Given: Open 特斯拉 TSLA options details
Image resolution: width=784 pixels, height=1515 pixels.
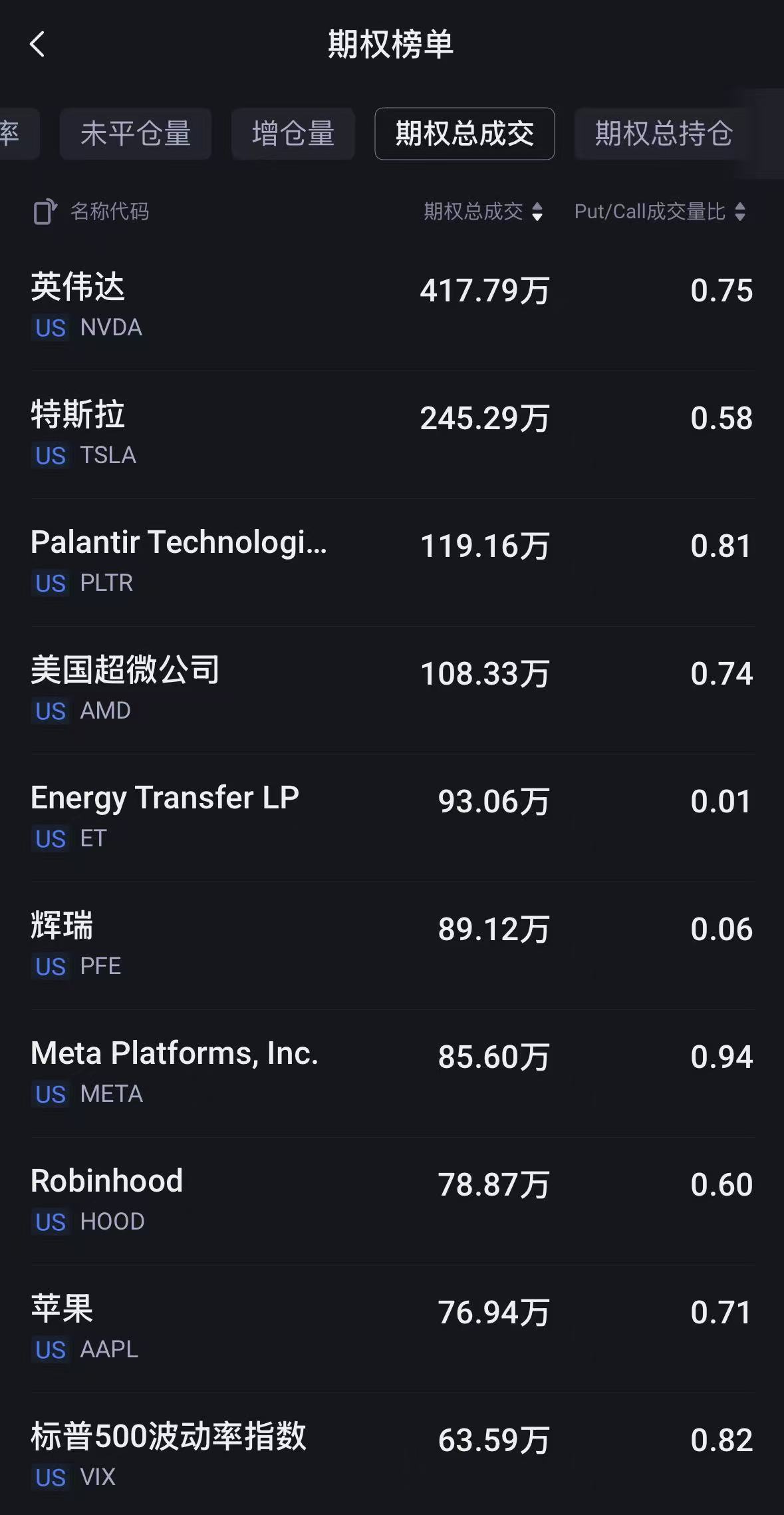Looking at the screenshot, I should click(x=392, y=434).
